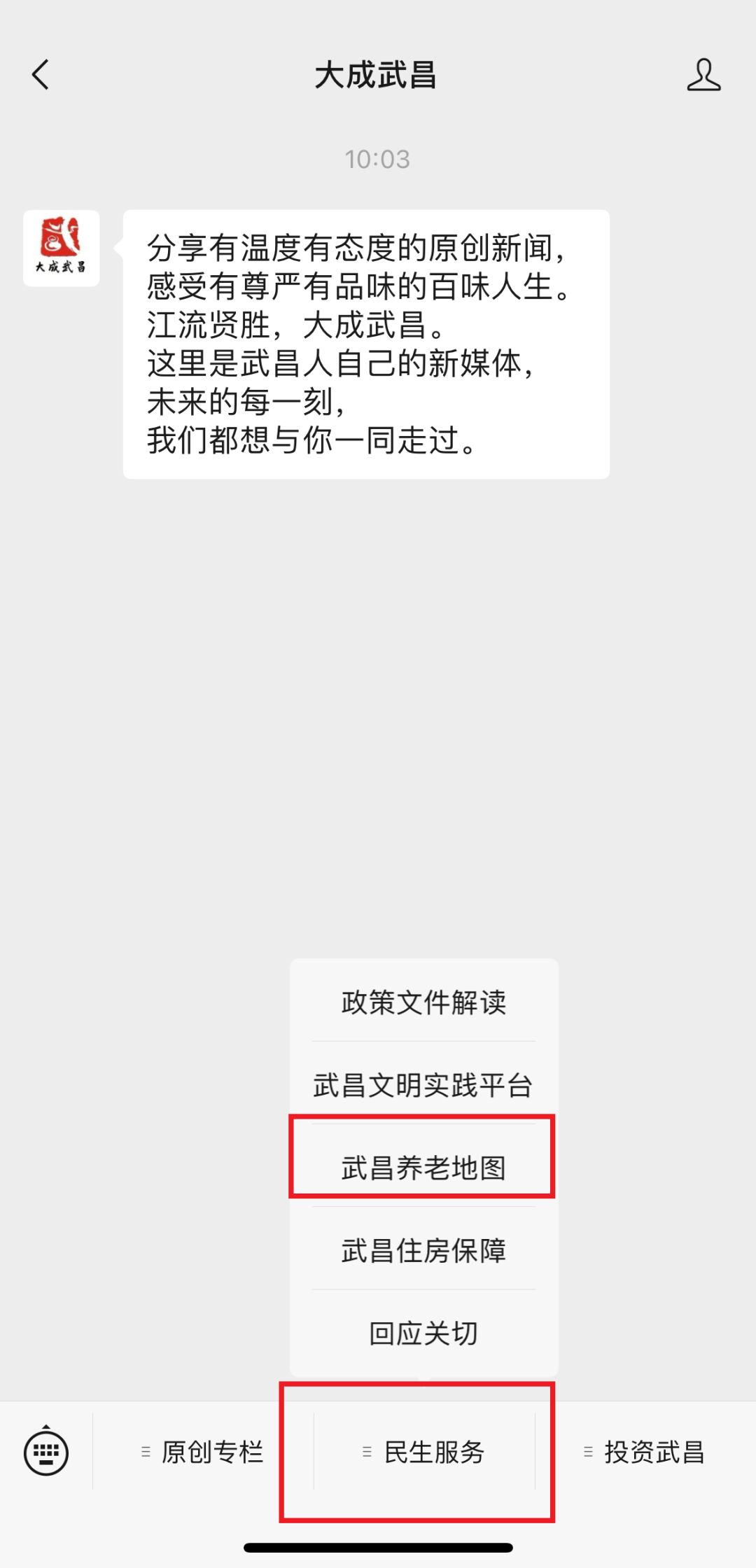Select 武昌养老地图
The image size is (756, 1568).
point(423,1168)
